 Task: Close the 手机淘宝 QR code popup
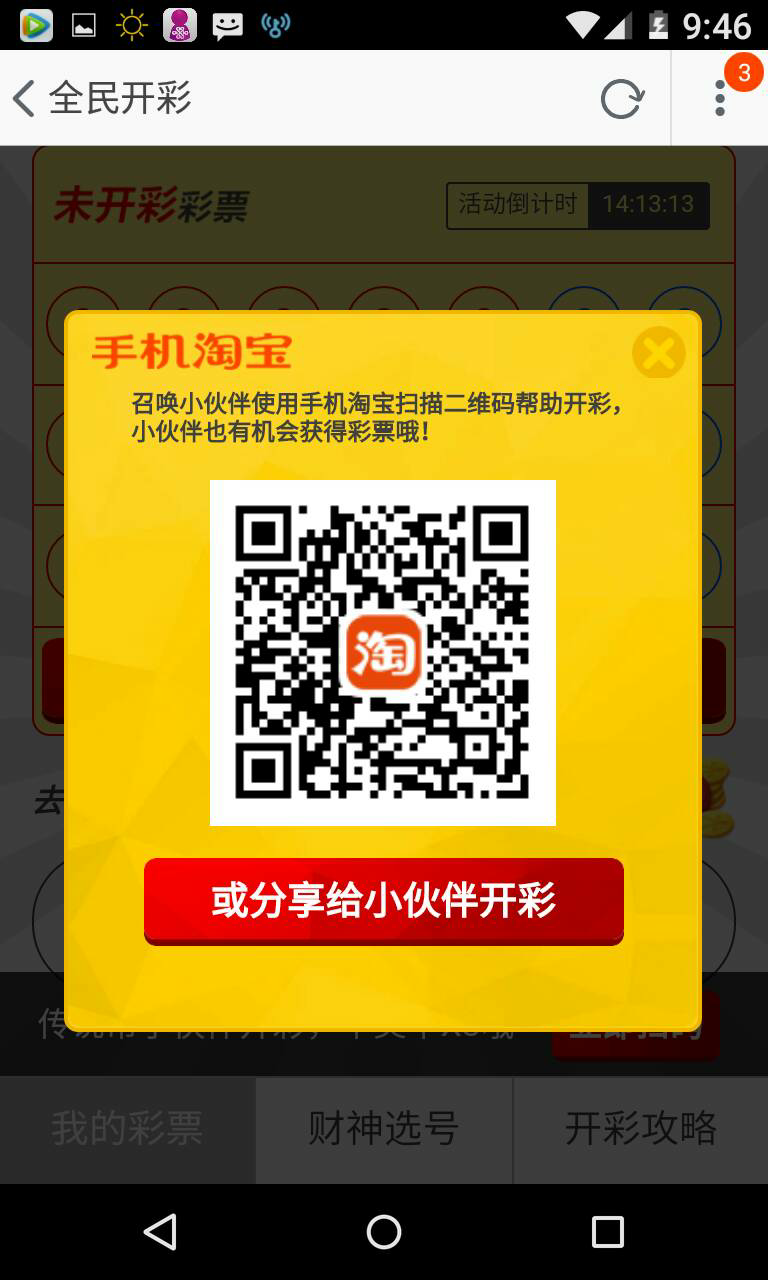(x=658, y=353)
